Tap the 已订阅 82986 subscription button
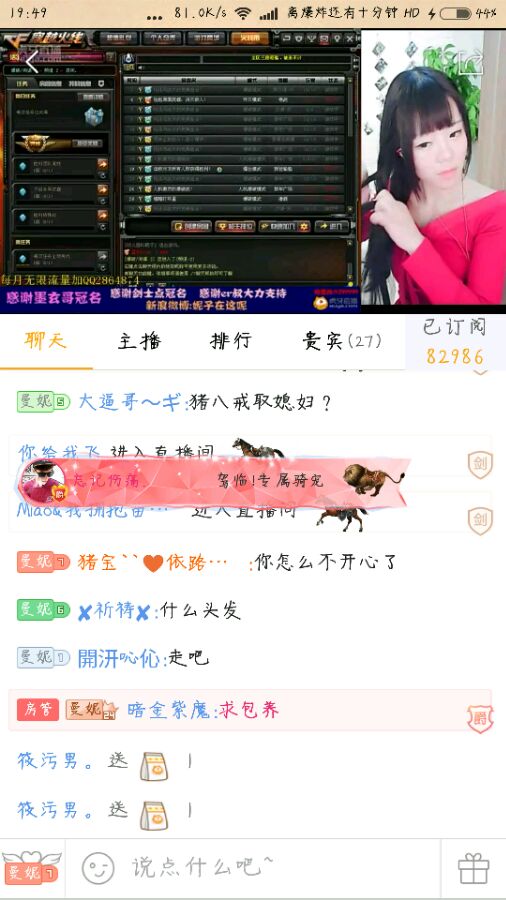This screenshot has width=506, height=900. click(x=456, y=342)
